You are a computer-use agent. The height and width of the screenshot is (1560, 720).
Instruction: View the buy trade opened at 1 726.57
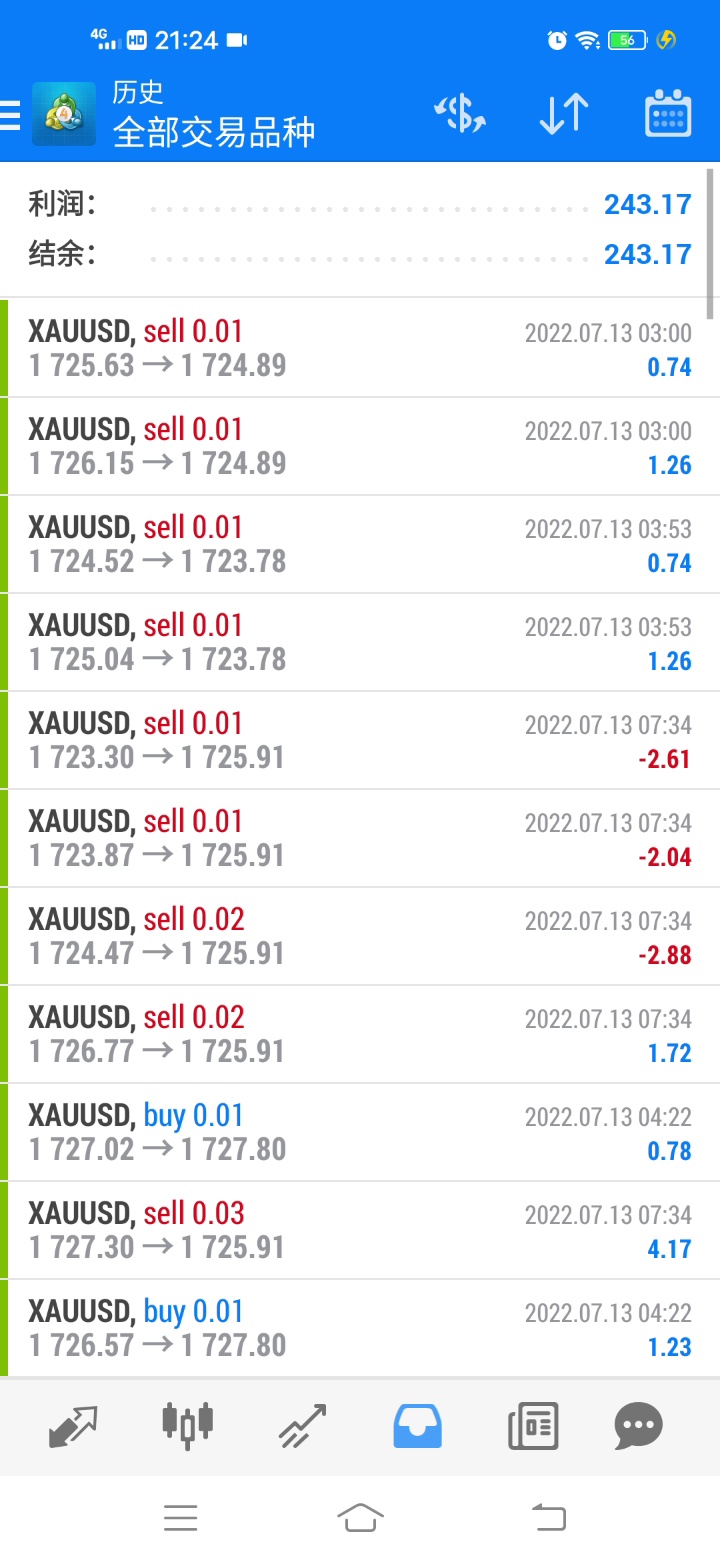coord(360,1328)
